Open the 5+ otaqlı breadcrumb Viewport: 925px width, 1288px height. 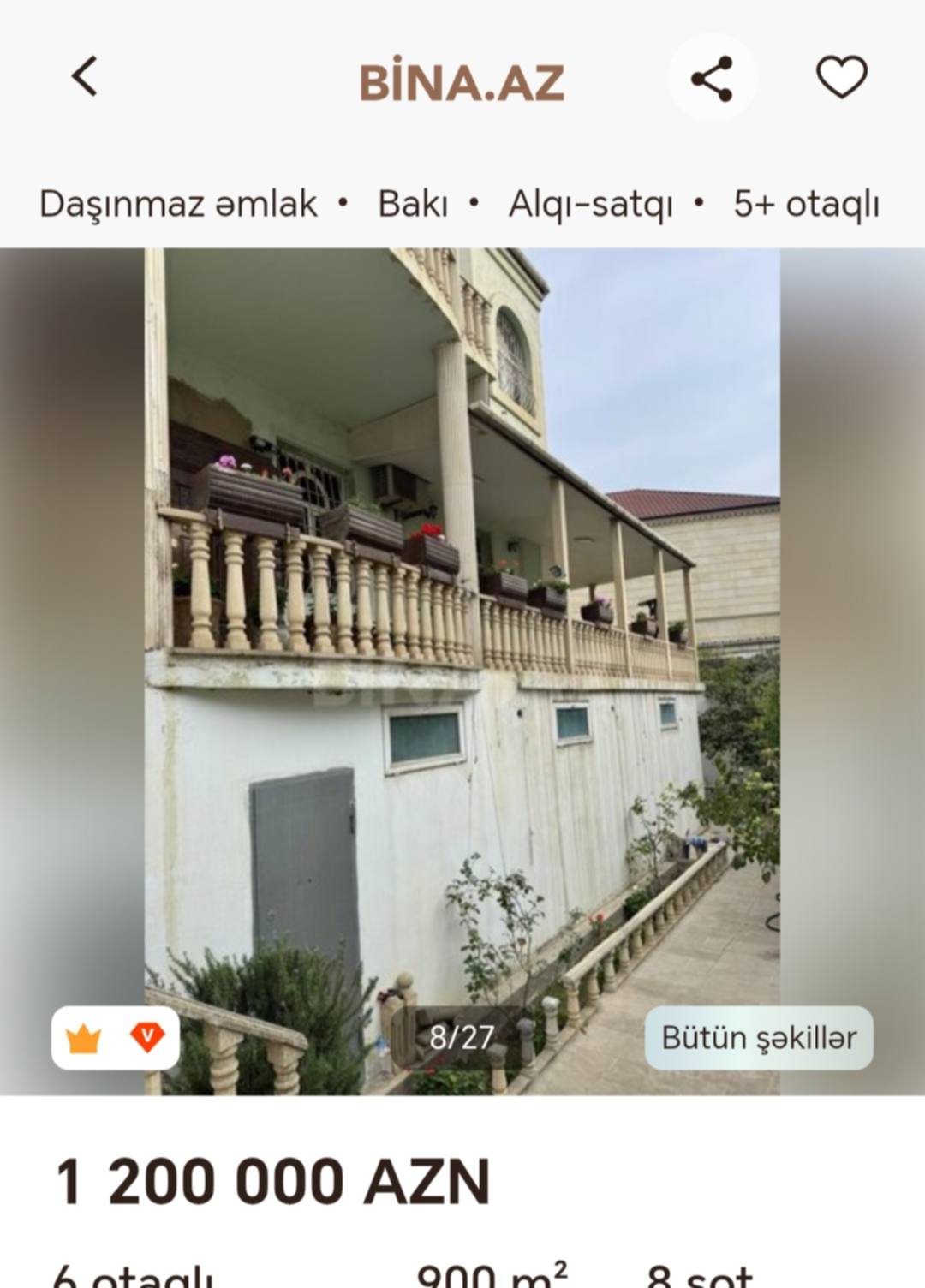[806, 204]
